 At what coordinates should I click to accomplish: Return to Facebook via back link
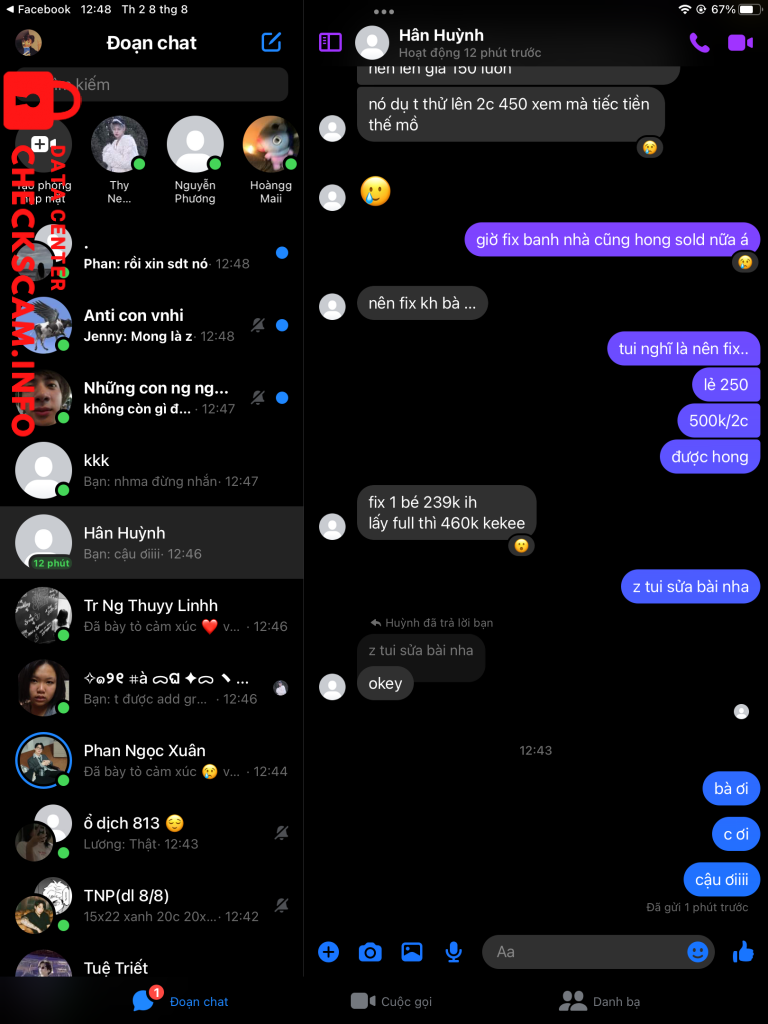[38, 9]
